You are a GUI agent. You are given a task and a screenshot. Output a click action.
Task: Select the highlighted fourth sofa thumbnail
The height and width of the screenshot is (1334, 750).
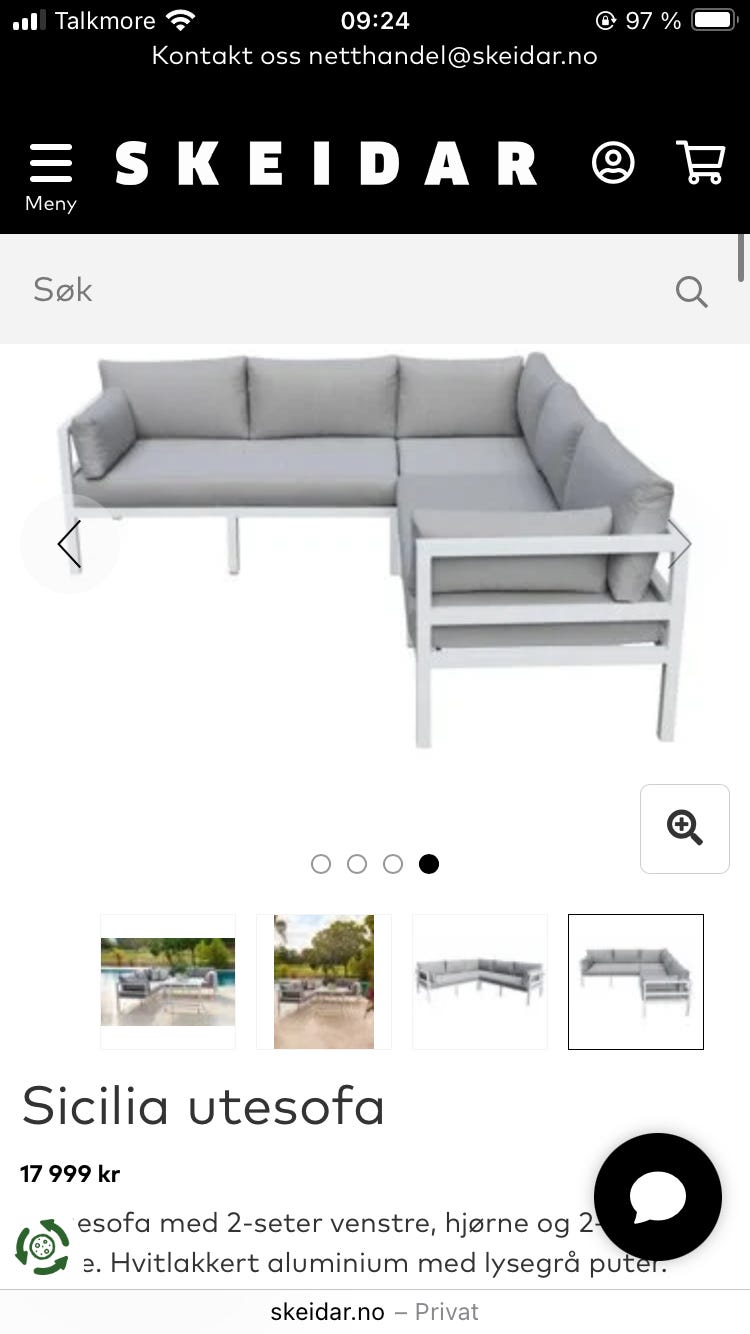point(636,981)
